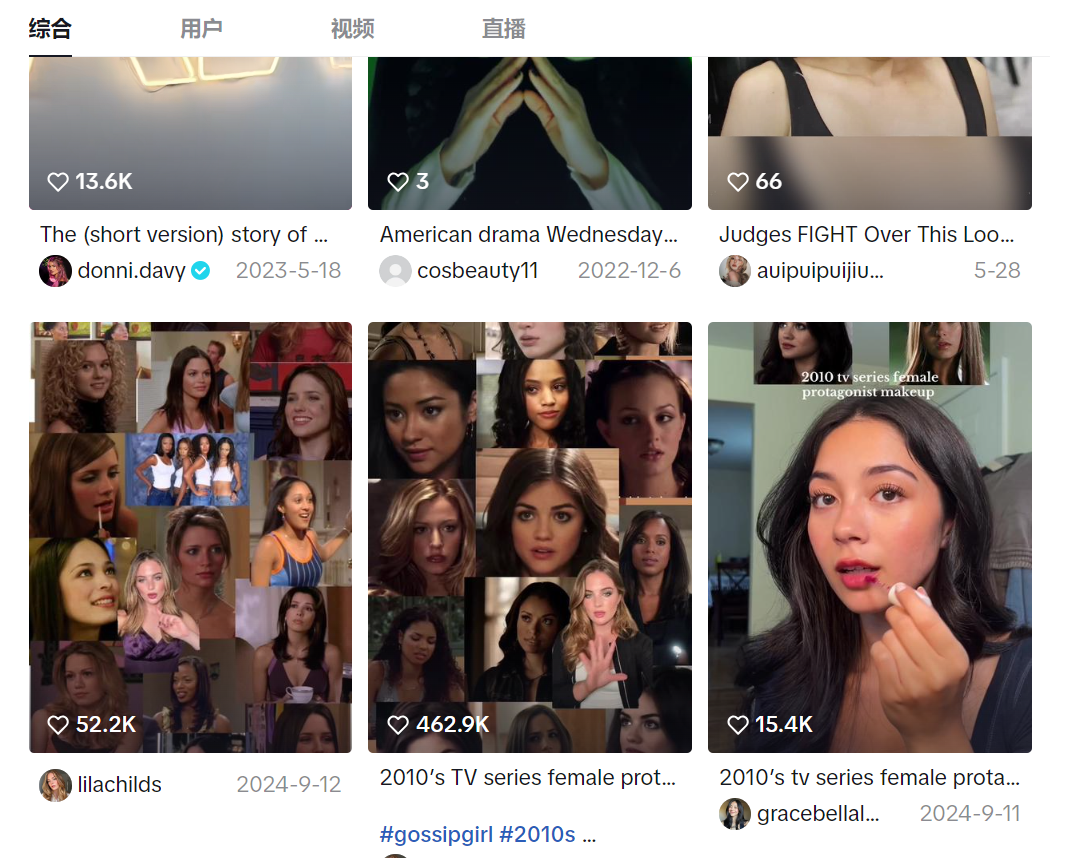View lilachilds' profile
Screen dimensions: 1075x858
coord(119,785)
